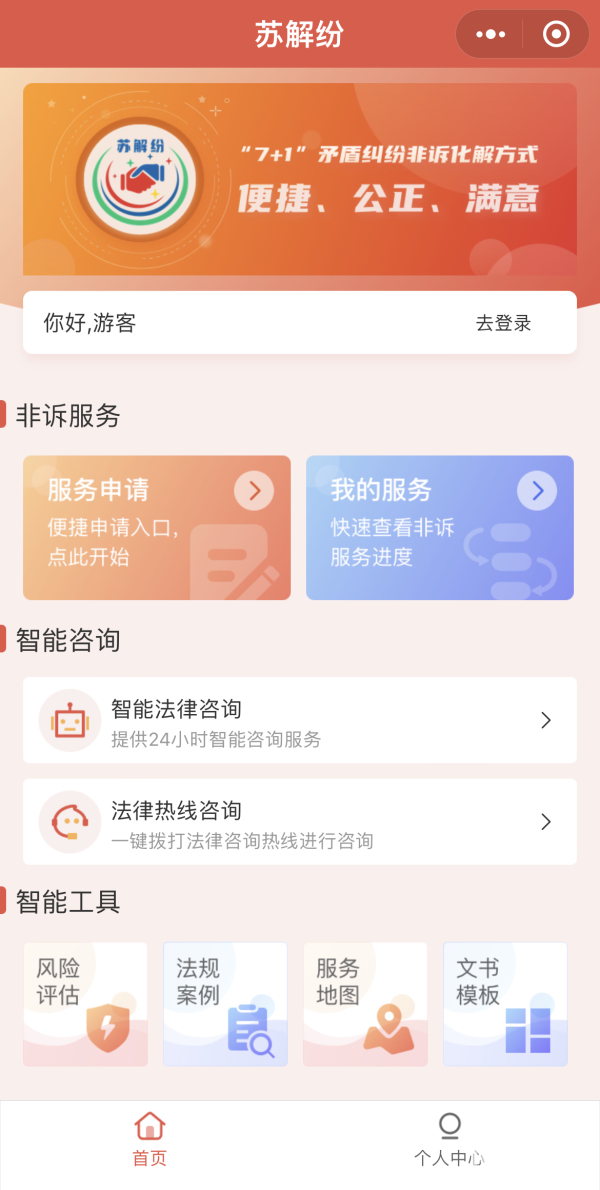Screen dimensions: 600x1190
Task: Open the 服务申请 card
Action: point(157,527)
